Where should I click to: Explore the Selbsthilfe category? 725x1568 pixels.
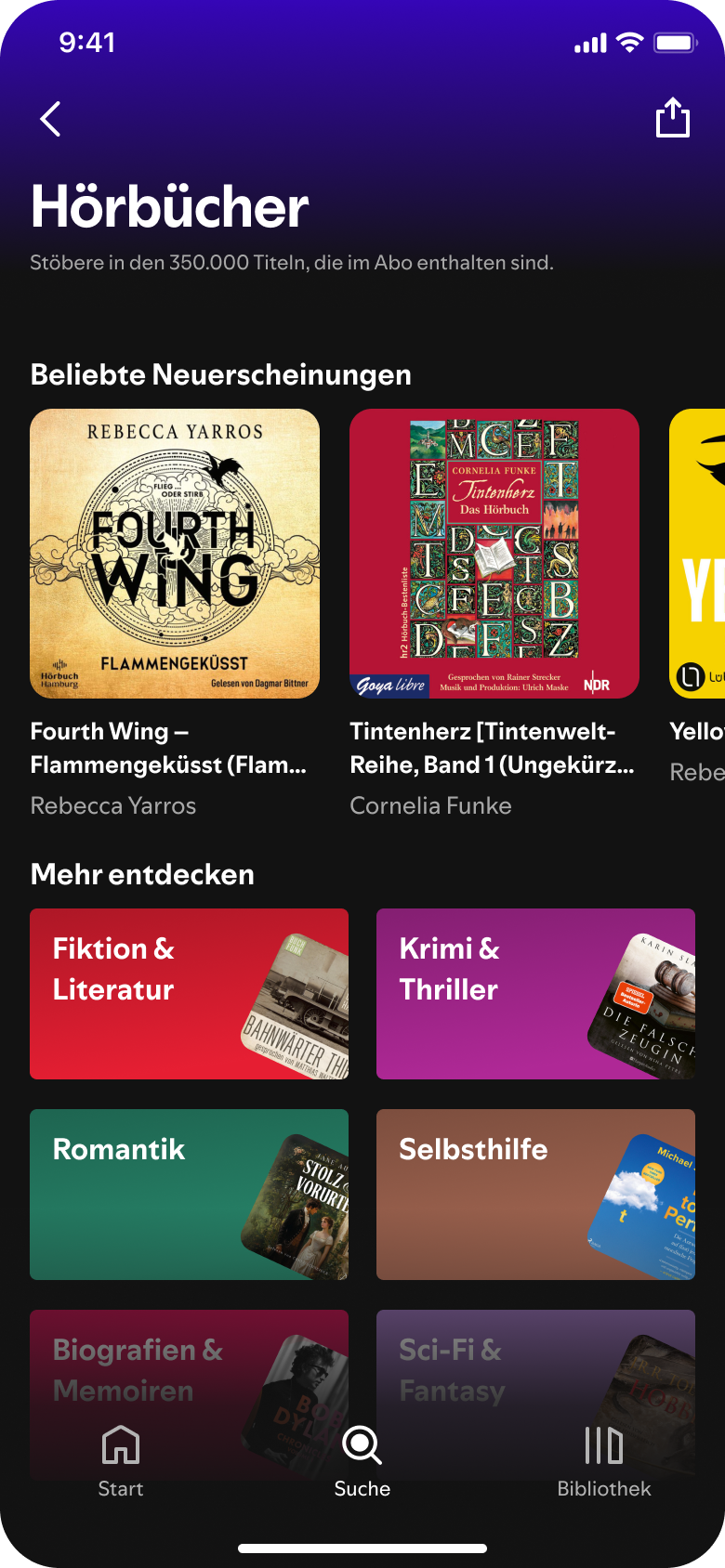click(x=535, y=1195)
